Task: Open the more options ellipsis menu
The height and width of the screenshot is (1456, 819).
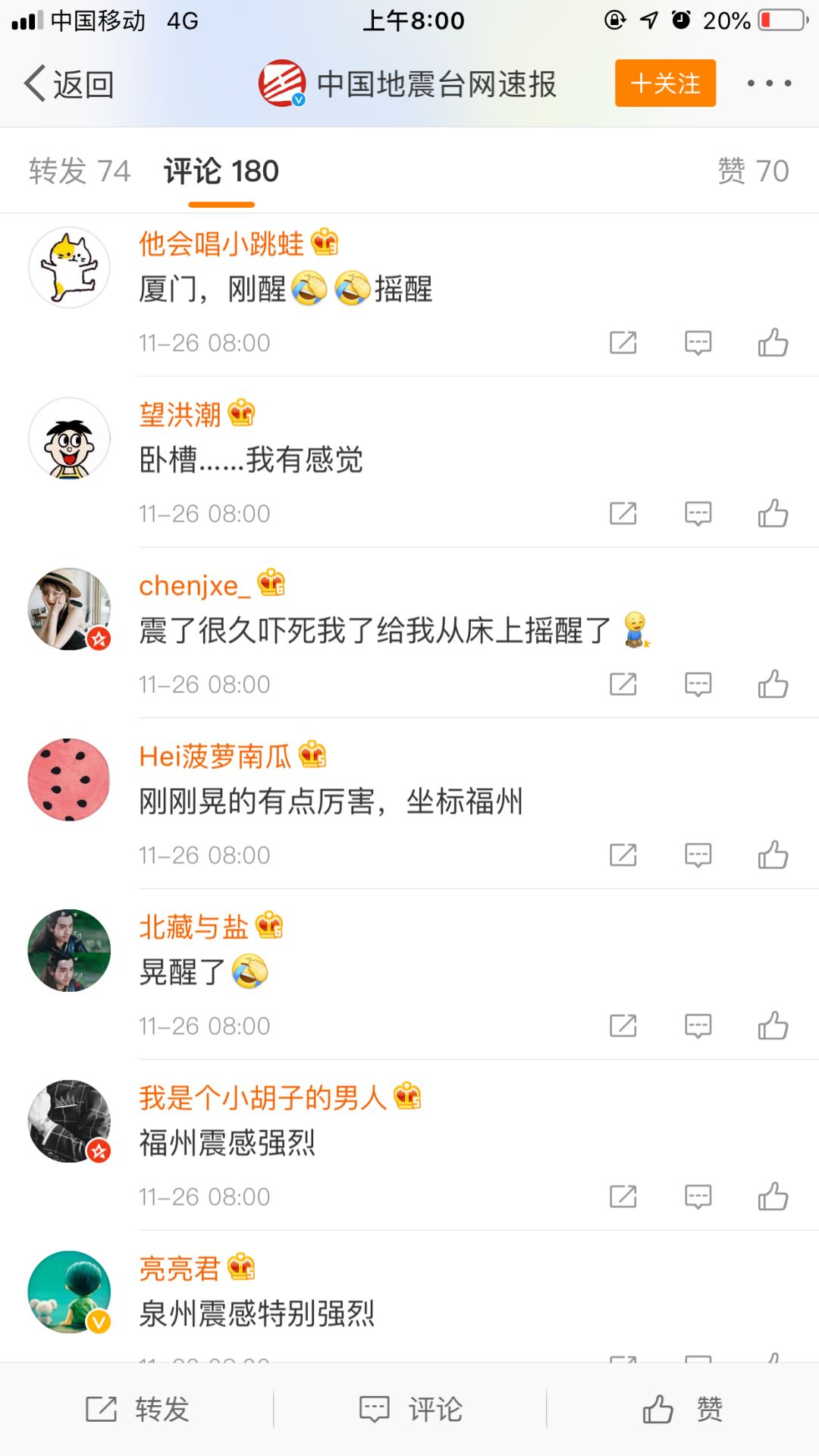Action: (x=770, y=83)
